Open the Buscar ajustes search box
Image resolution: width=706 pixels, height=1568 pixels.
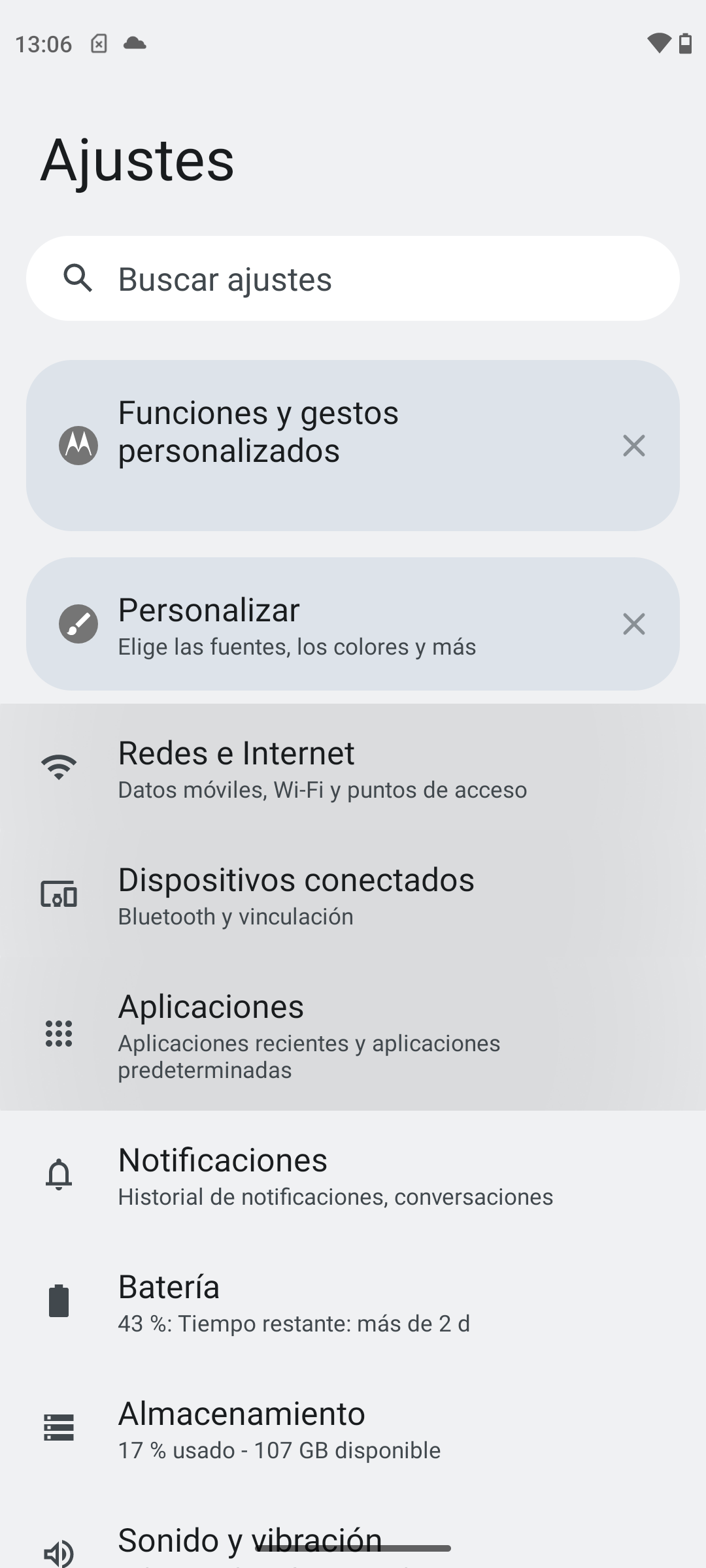click(353, 278)
